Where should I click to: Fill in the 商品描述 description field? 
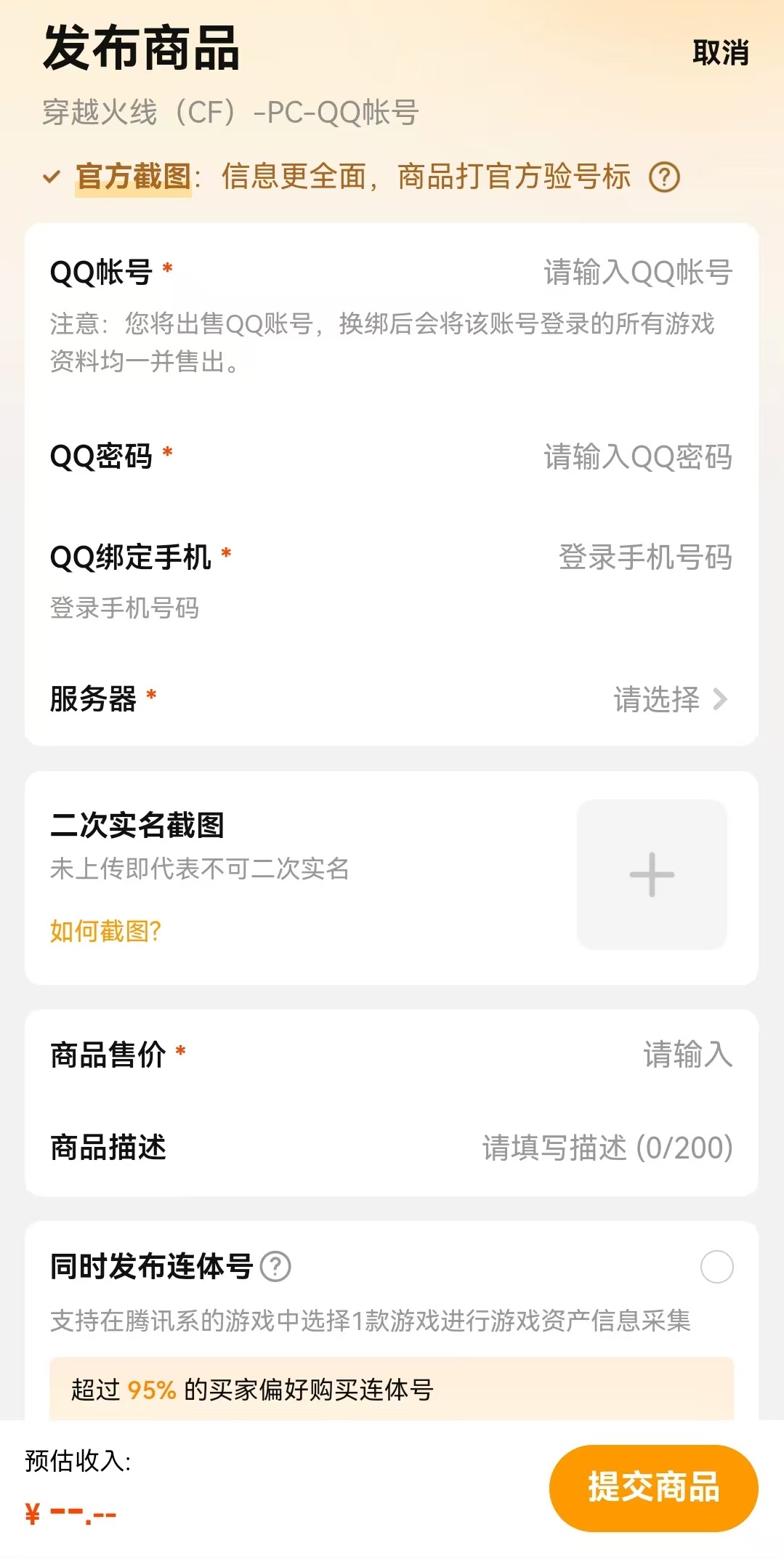(x=607, y=1148)
